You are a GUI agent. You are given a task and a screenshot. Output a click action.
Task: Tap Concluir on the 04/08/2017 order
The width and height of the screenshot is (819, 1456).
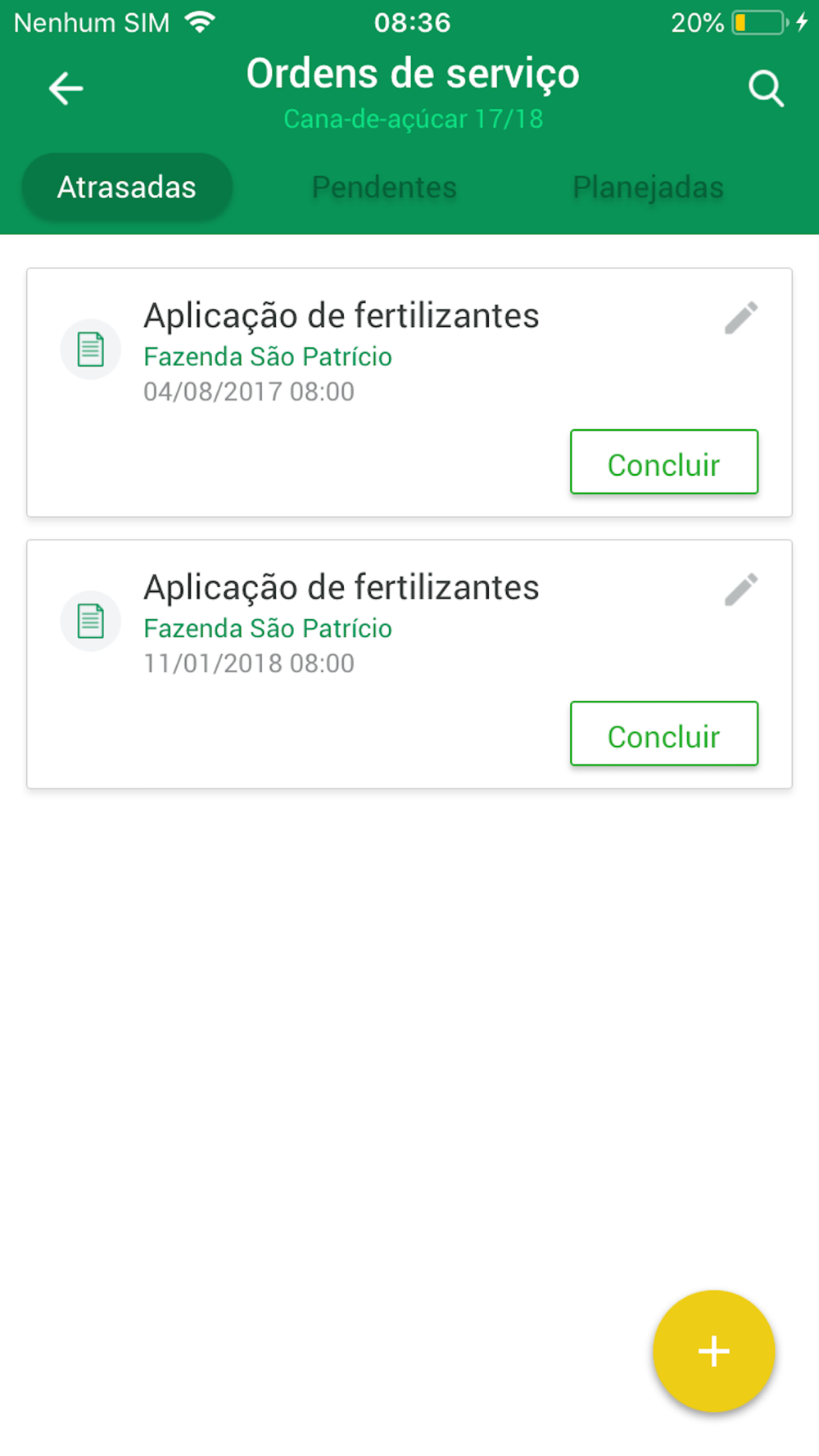click(664, 462)
